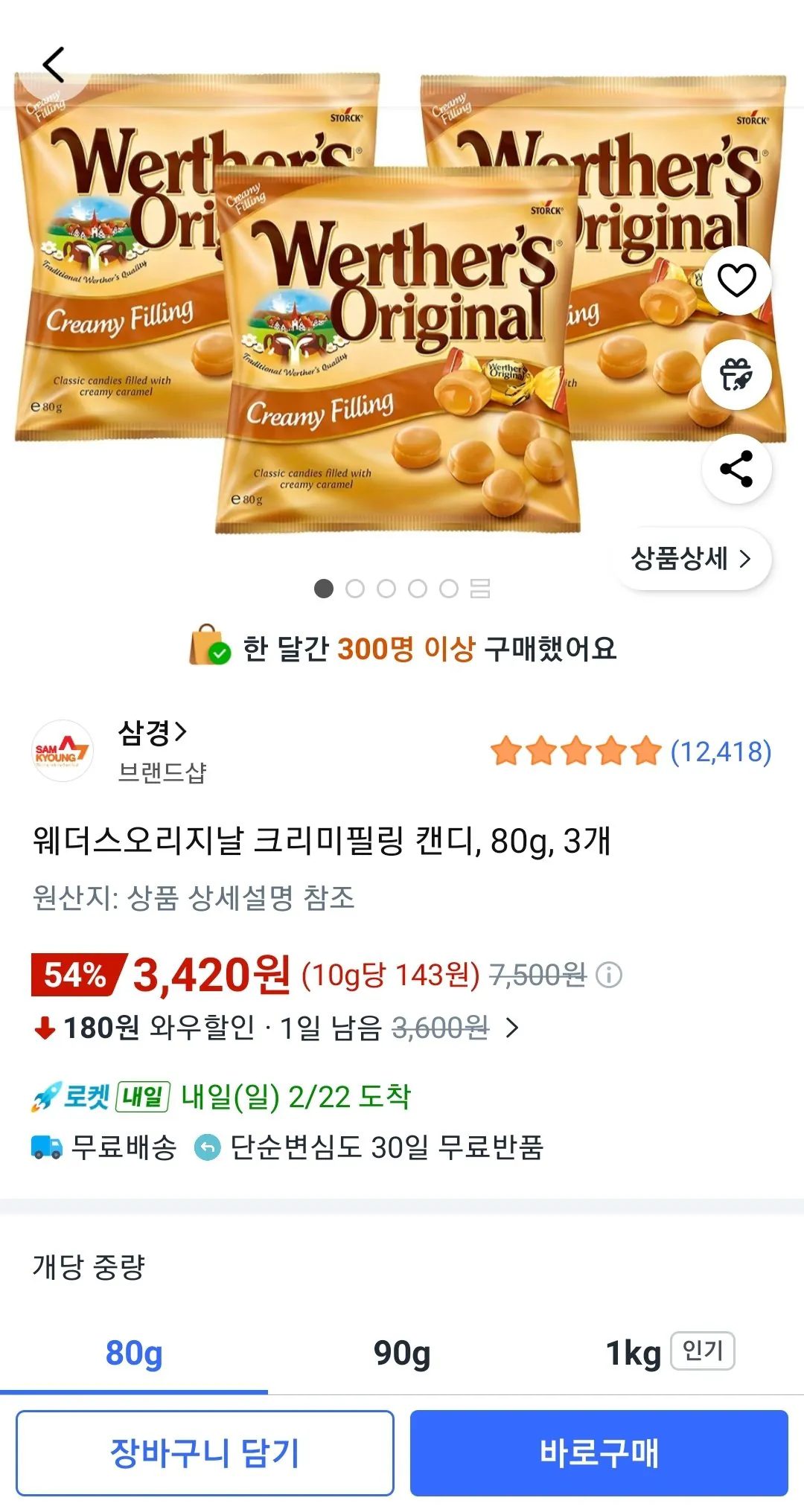The image size is (804, 1512).
Task: Add product to wishlist via heart icon
Action: point(736,279)
